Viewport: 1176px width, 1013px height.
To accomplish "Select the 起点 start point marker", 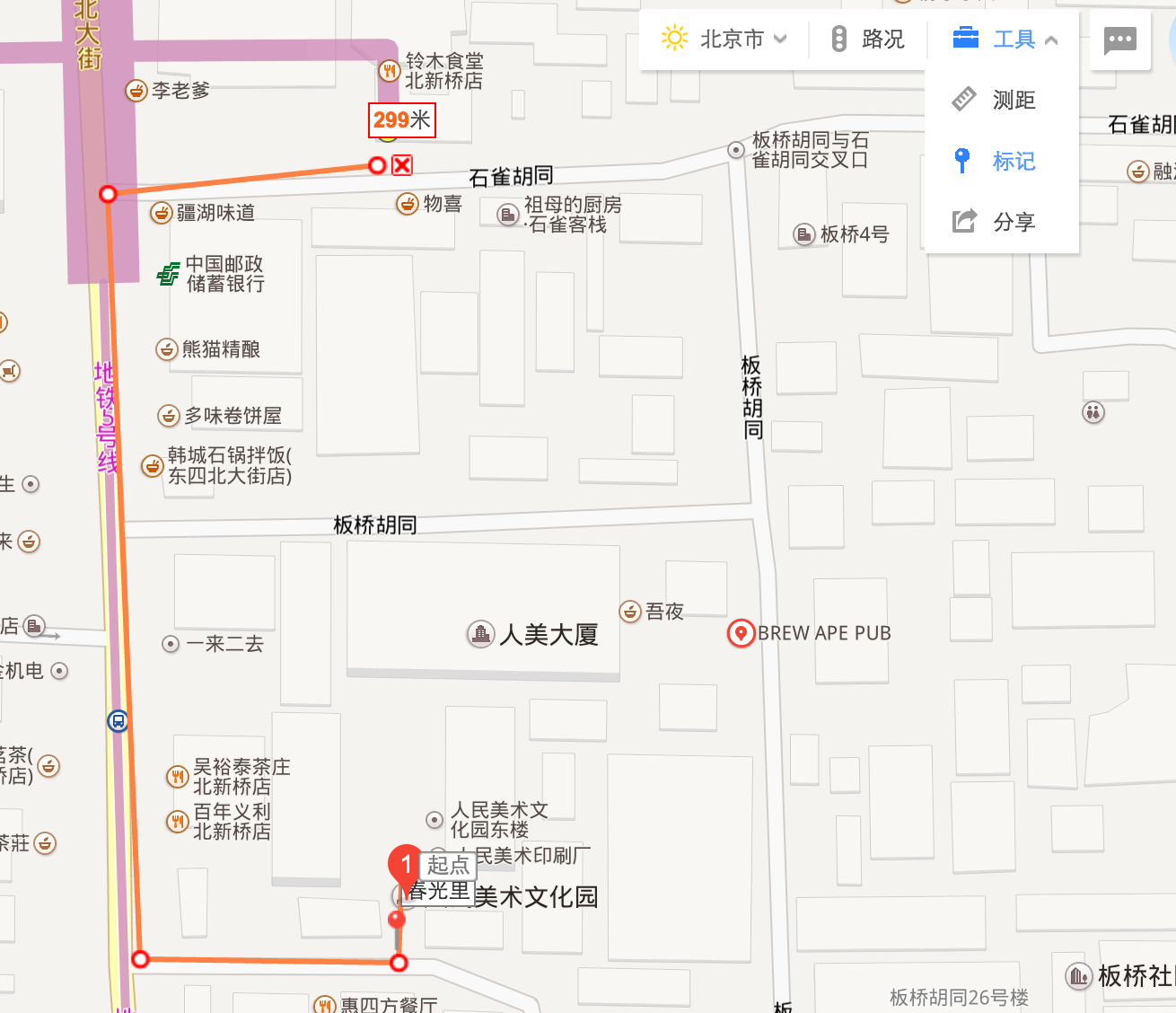I will 405,868.
